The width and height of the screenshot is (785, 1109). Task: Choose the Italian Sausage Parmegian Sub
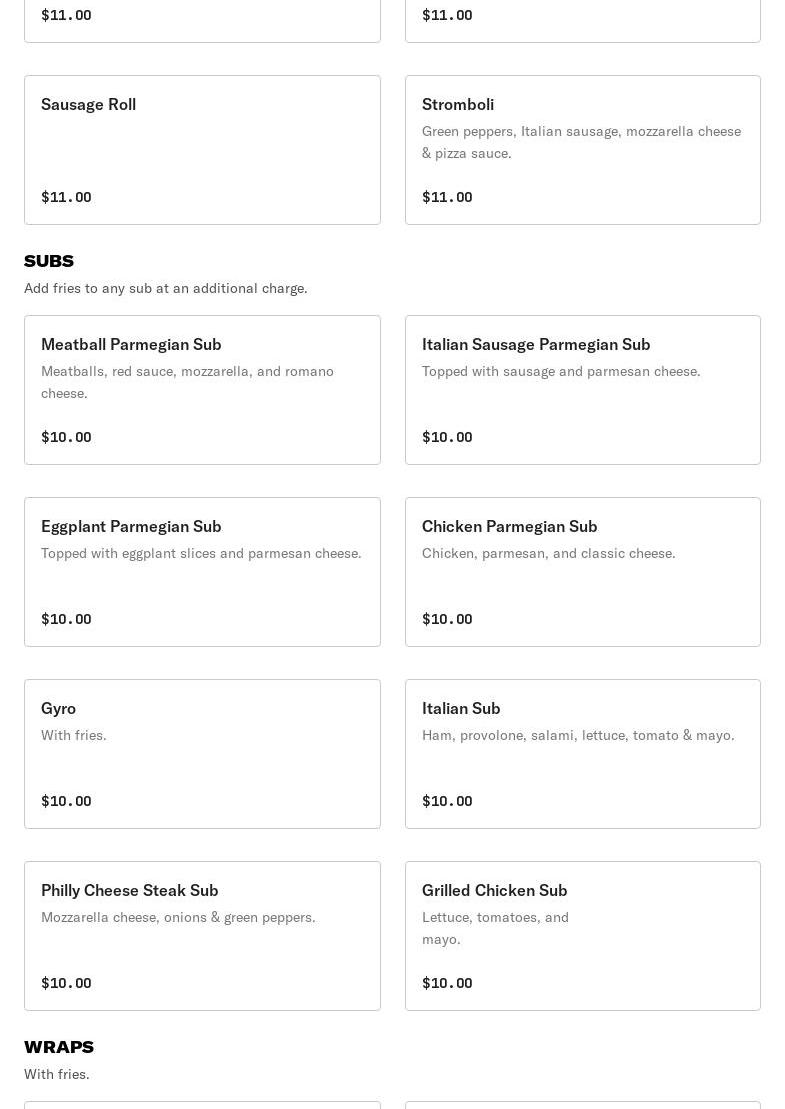pos(582,390)
